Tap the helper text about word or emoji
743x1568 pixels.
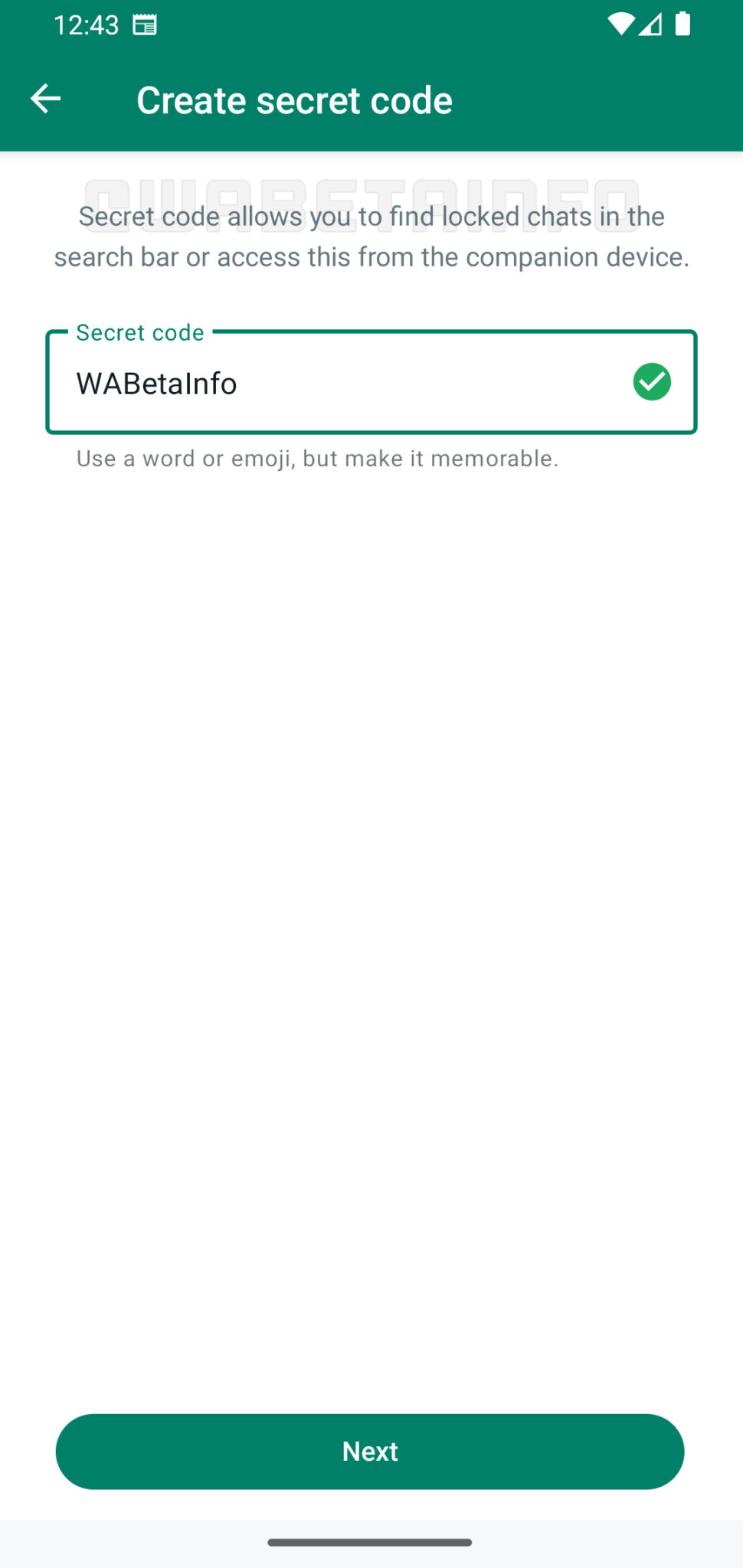coord(316,458)
